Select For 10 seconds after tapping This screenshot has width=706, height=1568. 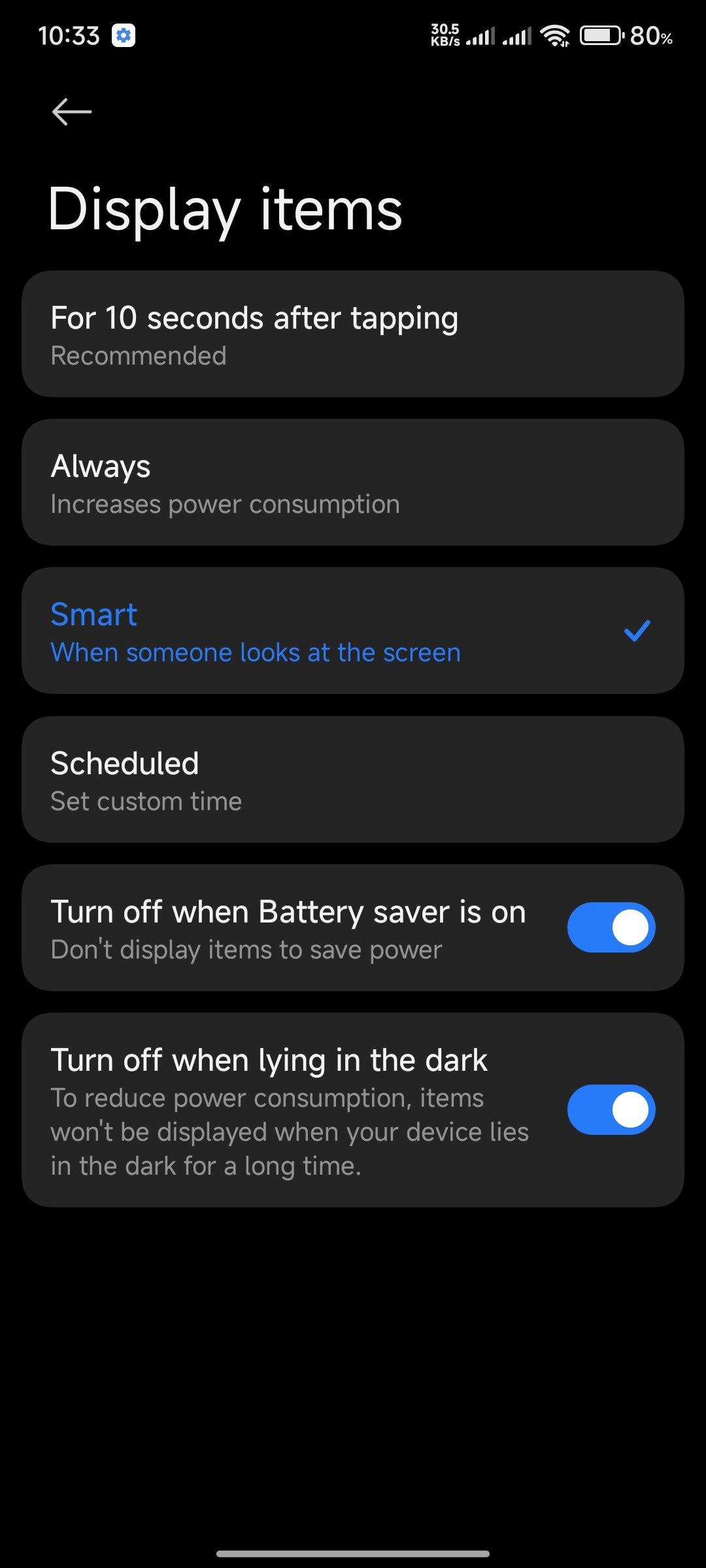[x=353, y=334]
